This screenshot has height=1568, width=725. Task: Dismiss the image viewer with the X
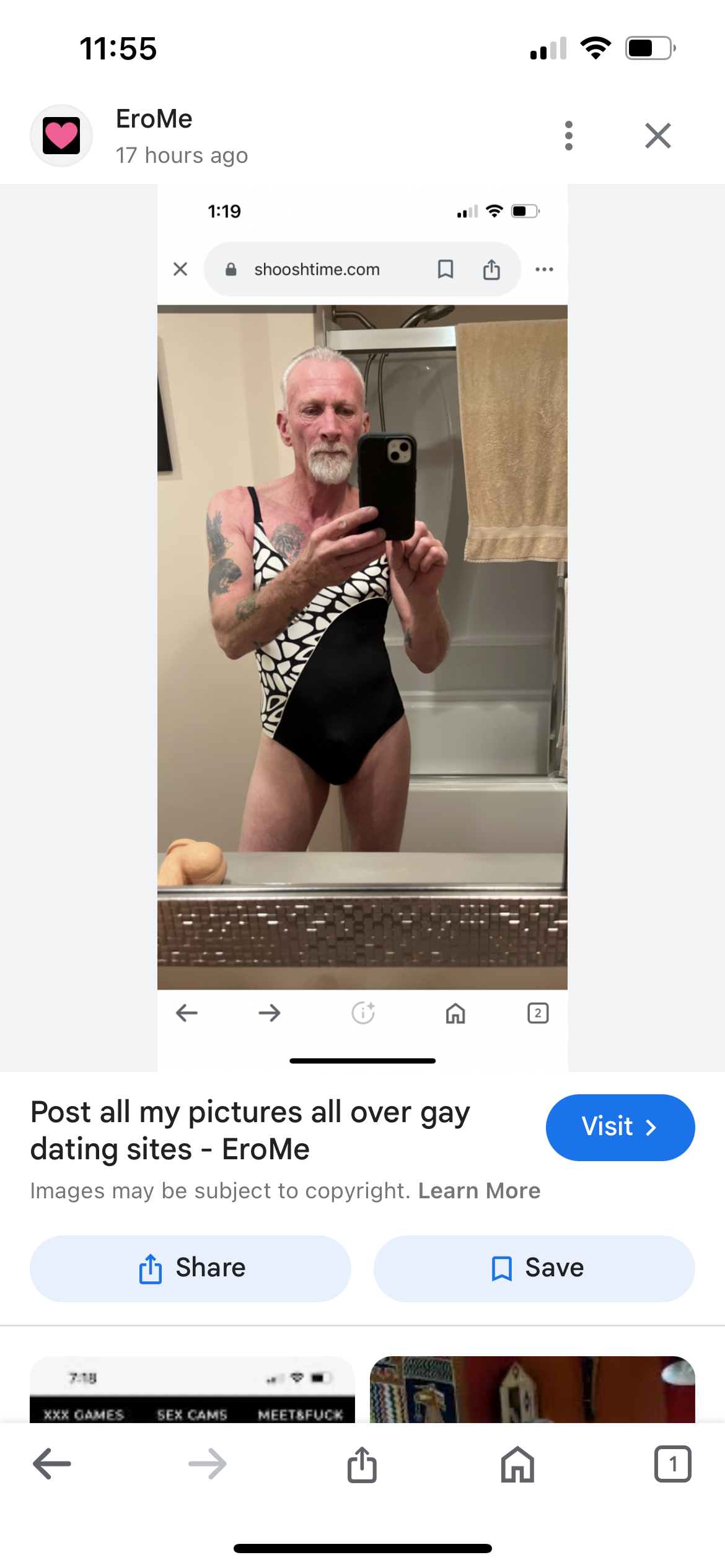click(657, 136)
